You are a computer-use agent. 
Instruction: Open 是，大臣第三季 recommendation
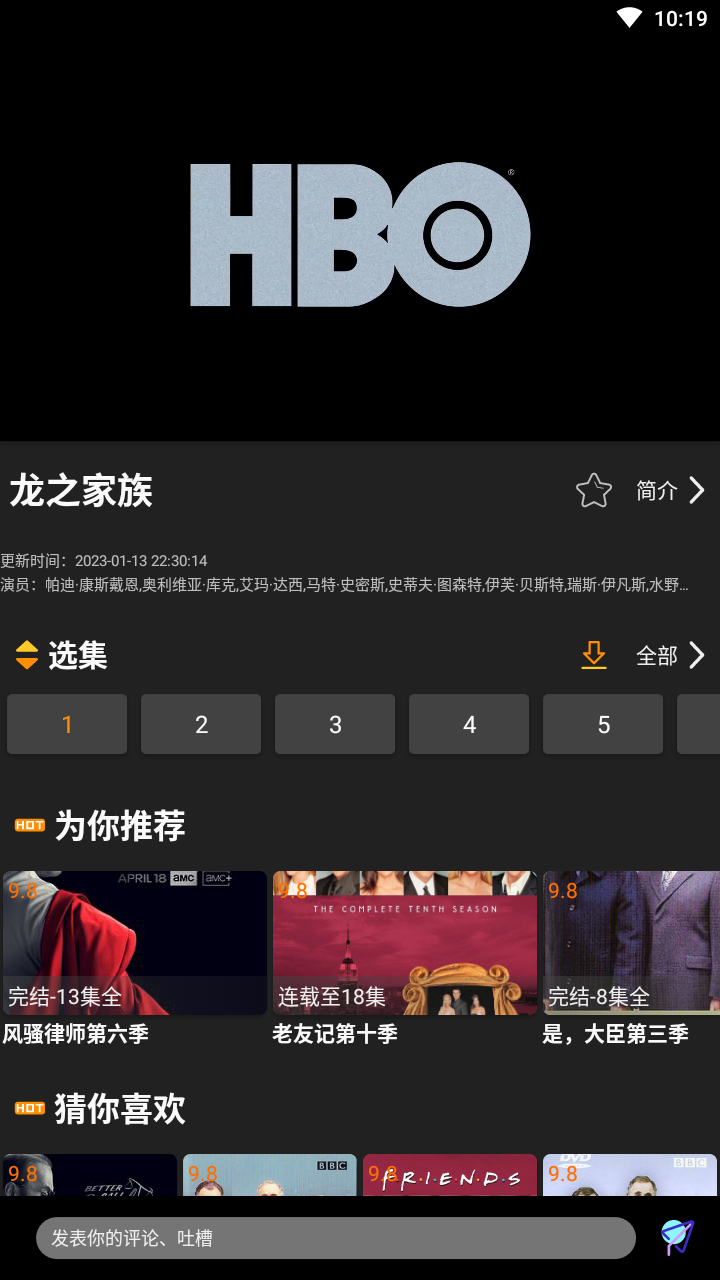pyautogui.click(x=631, y=943)
